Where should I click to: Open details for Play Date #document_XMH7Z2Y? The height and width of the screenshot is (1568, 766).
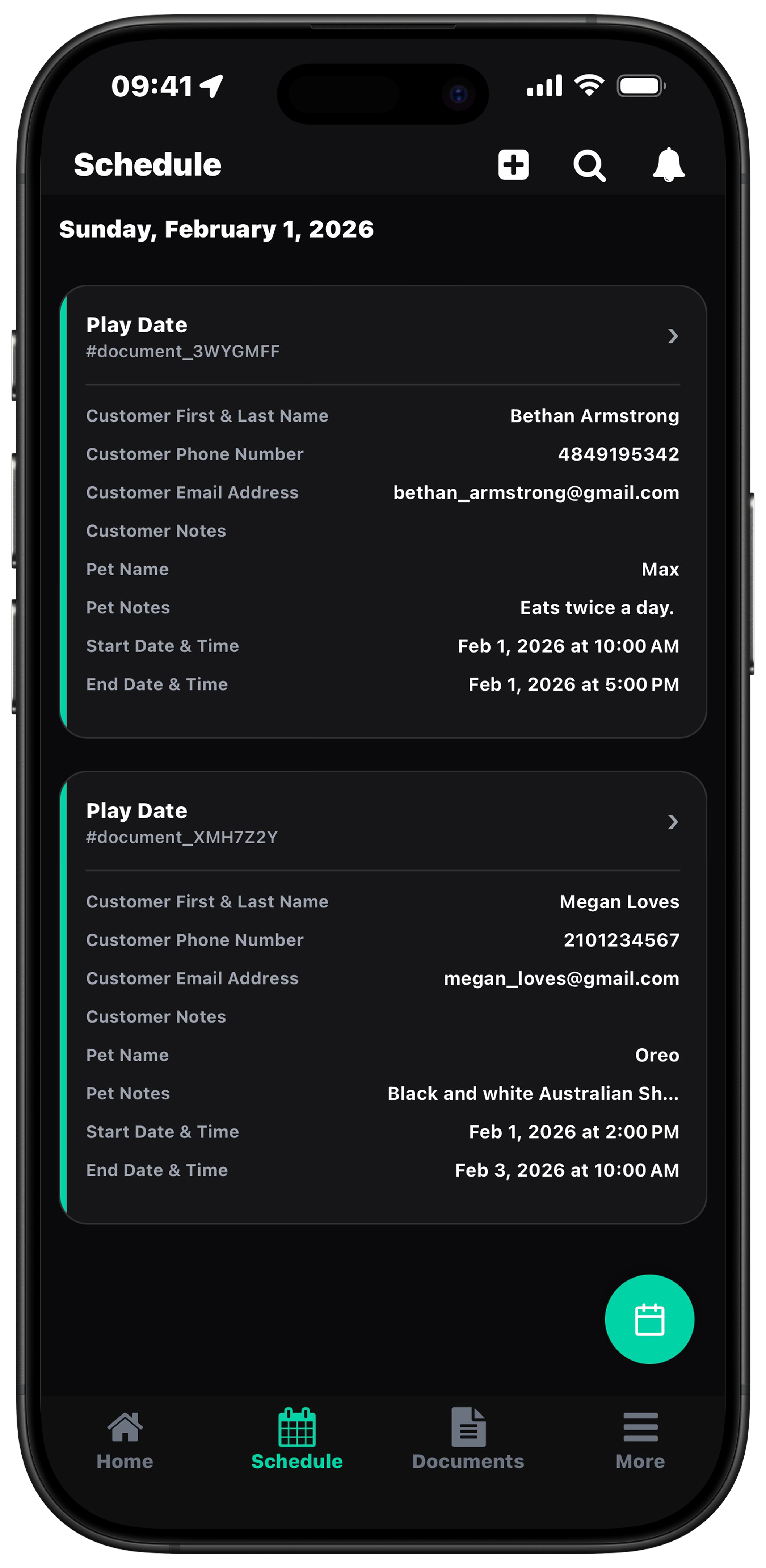point(673,822)
